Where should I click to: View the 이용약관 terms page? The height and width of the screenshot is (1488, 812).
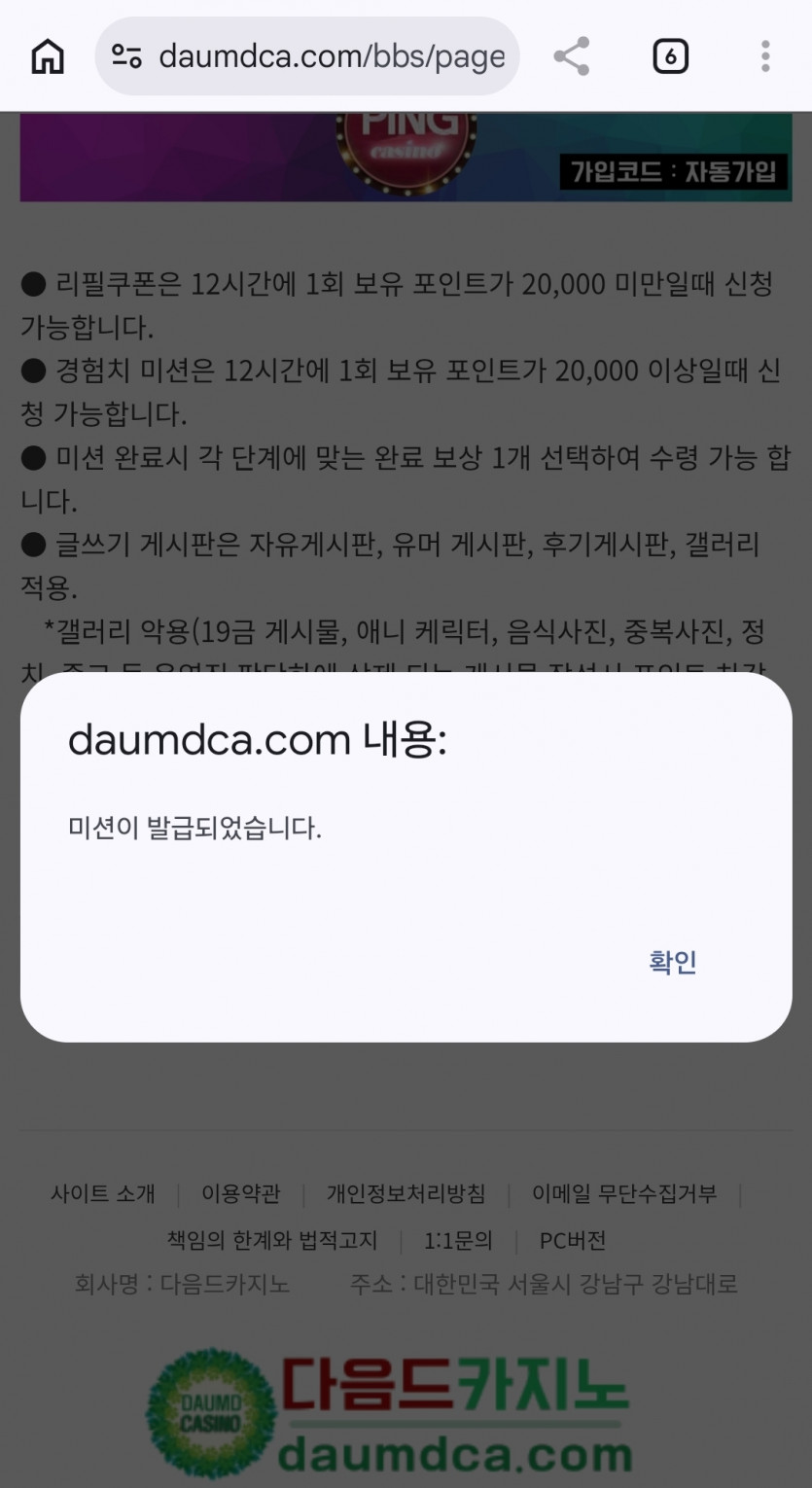click(241, 1194)
